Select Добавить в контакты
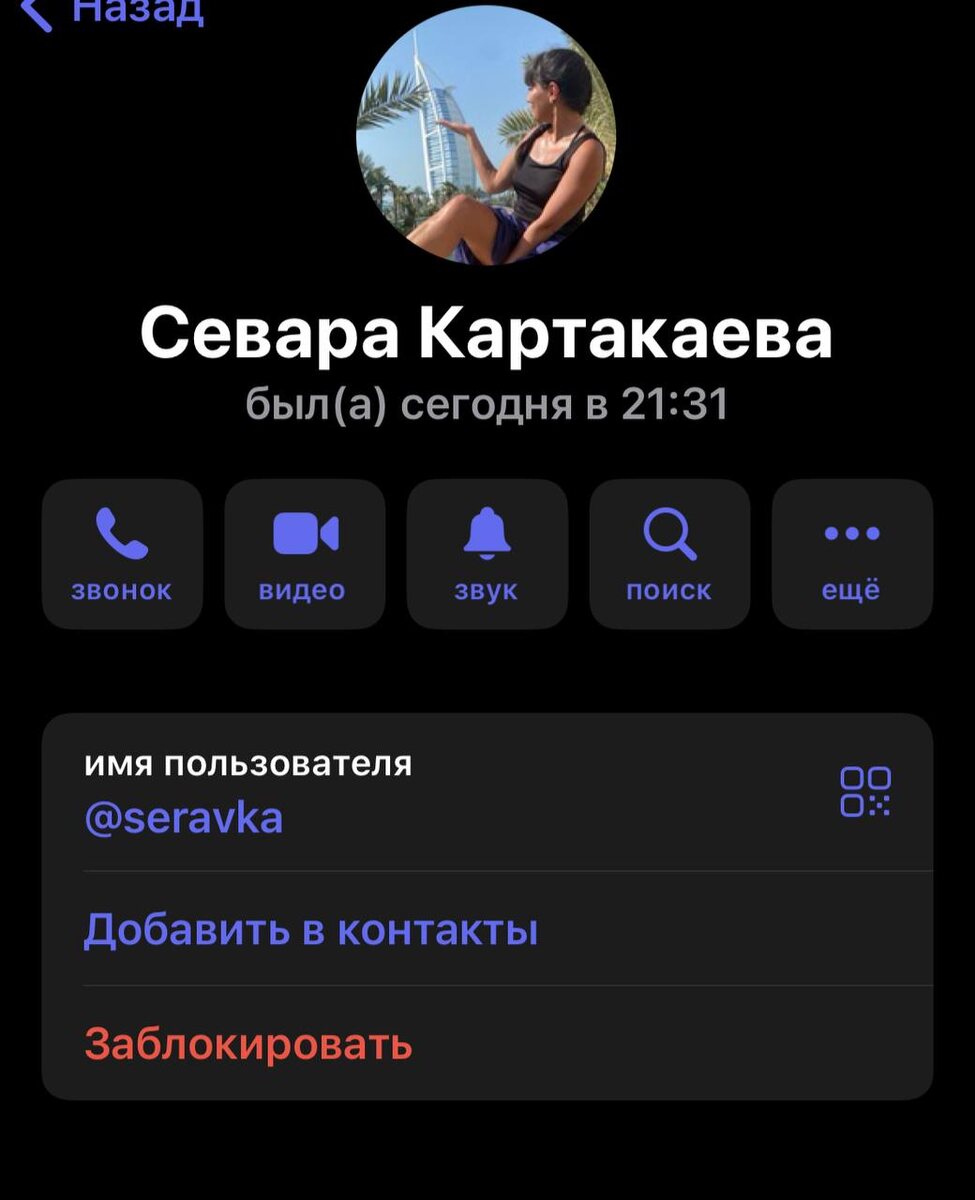The height and width of the screenshot is (1200, 975). 311,930
